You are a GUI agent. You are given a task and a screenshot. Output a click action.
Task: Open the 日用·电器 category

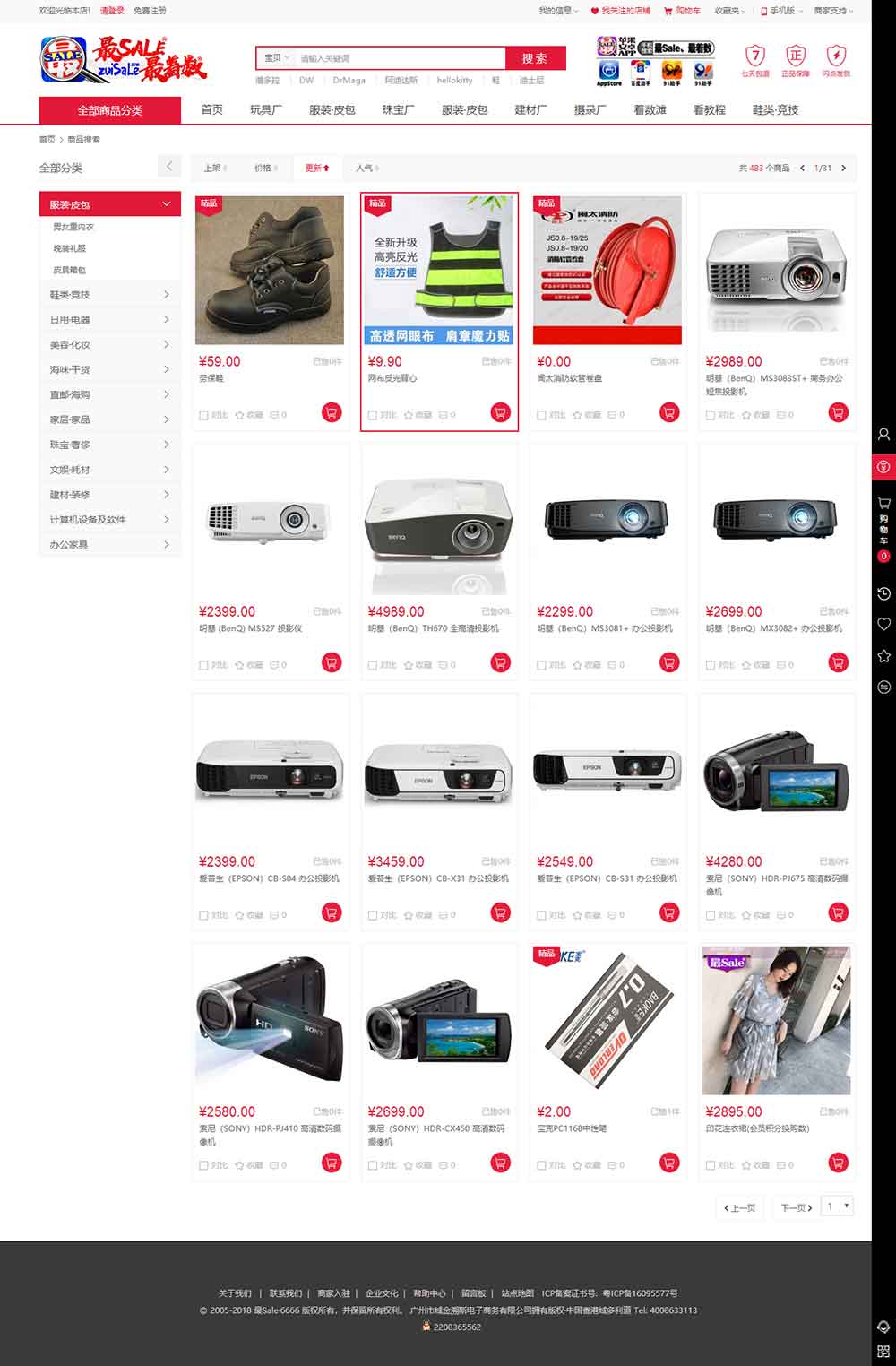(x=109, y=320)
